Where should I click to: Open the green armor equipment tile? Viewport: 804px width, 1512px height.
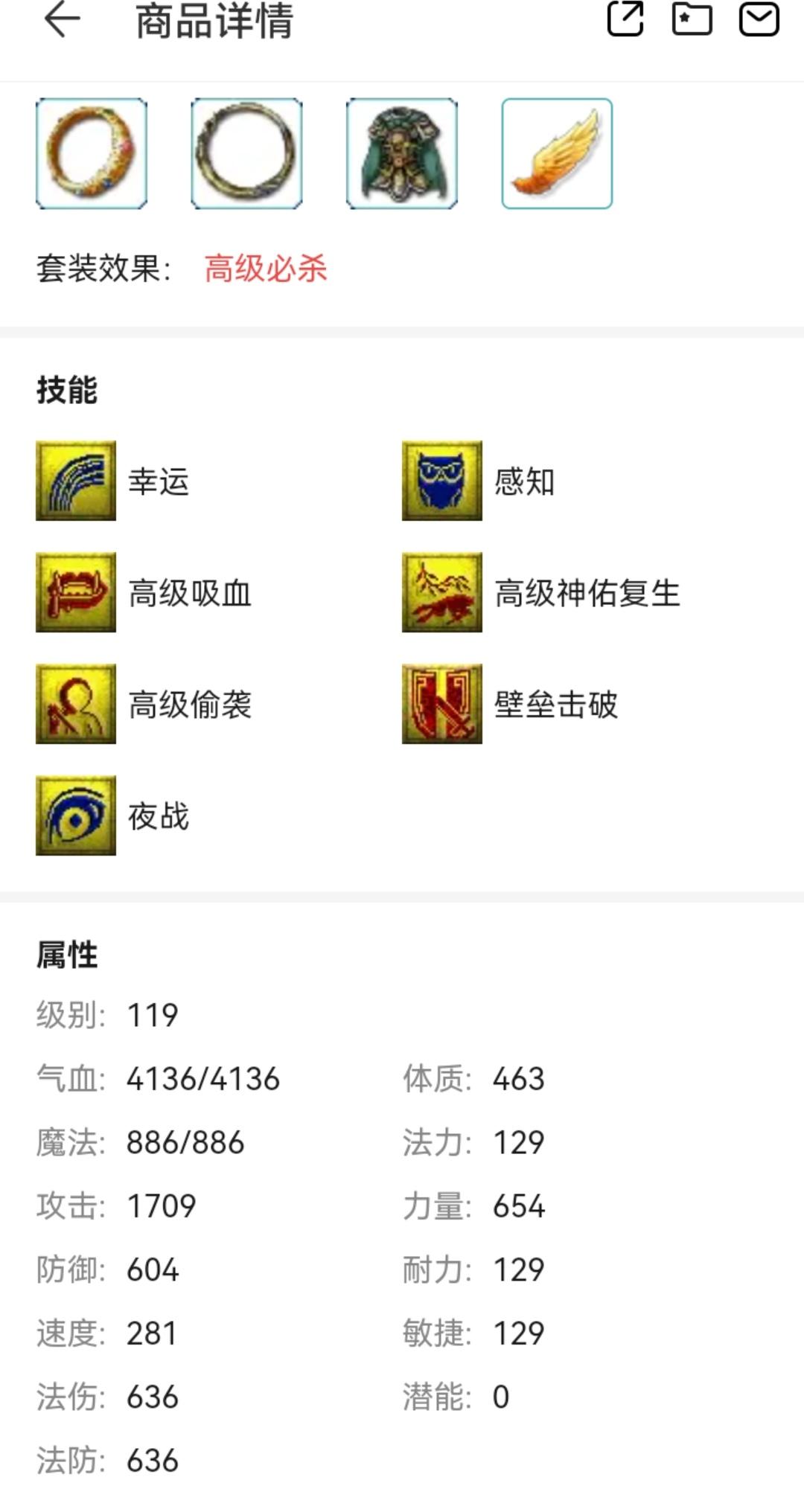[x=402, y=153]
